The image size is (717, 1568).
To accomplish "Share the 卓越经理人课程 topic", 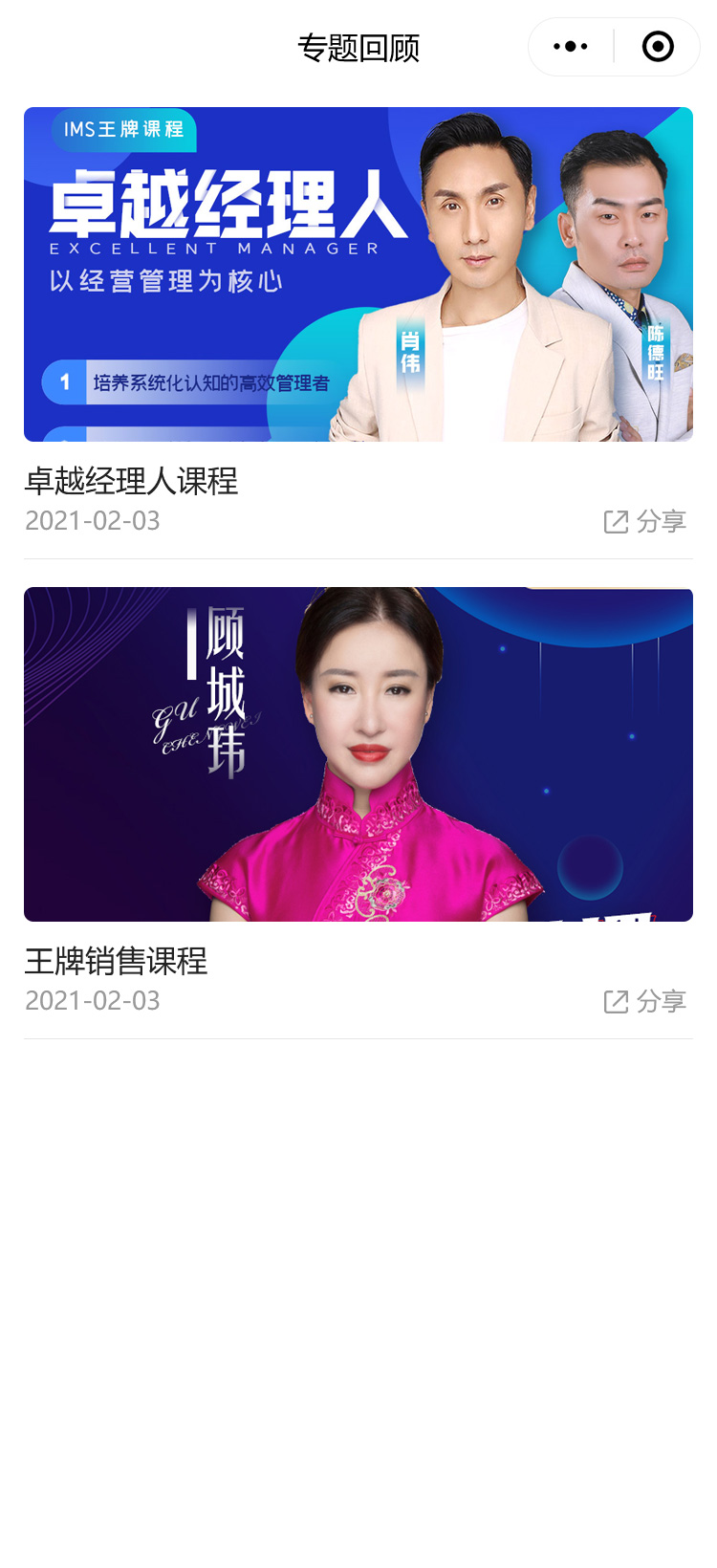I will pyautogui.click(x=645, y=521).
